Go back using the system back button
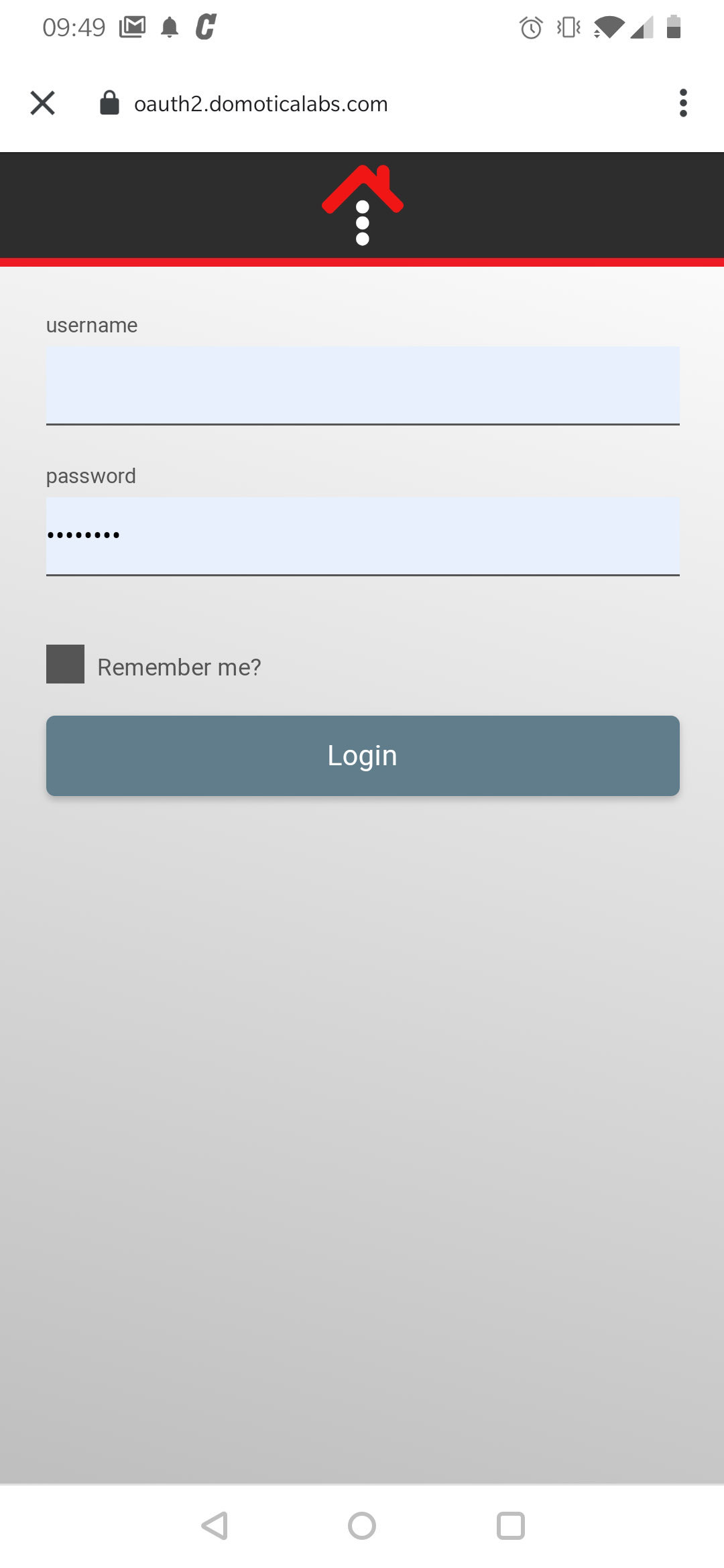 pyautogui.click(x=215, y=1526)
